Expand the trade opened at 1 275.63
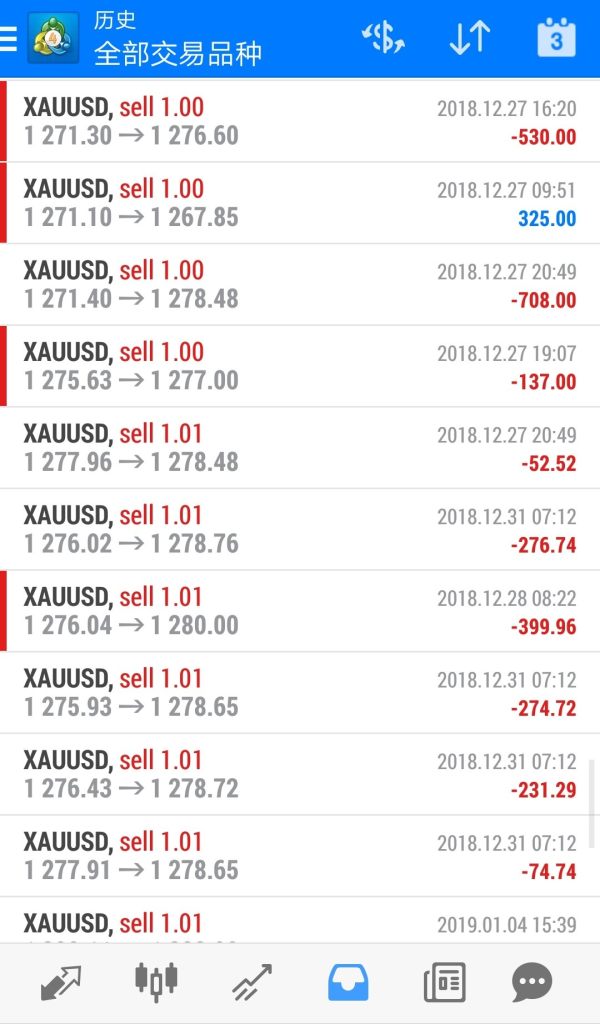This screenshot has width=600, height=1024. (300, 367)
